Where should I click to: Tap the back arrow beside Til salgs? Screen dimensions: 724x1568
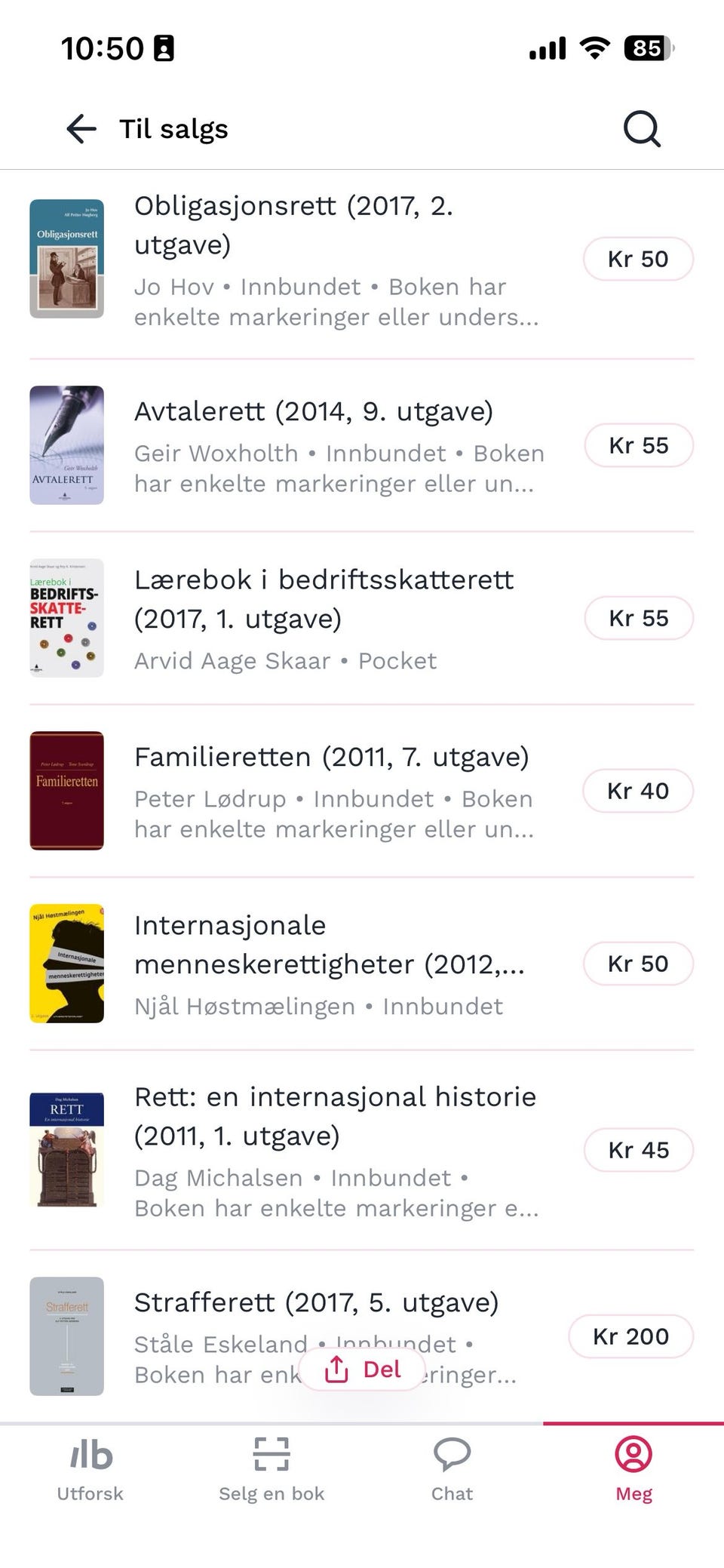pyautogui.click(x=80, y=129)
